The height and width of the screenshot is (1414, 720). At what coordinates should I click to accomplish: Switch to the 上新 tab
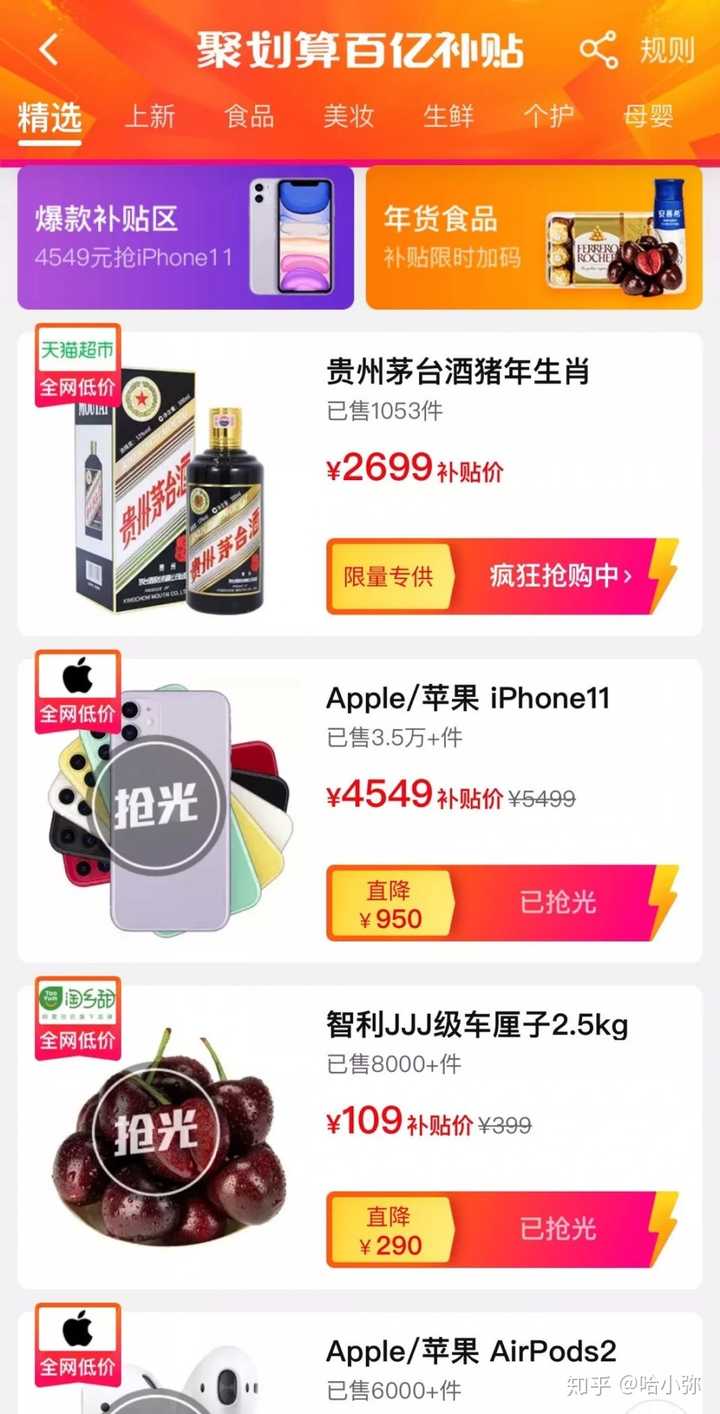point(150,116)
